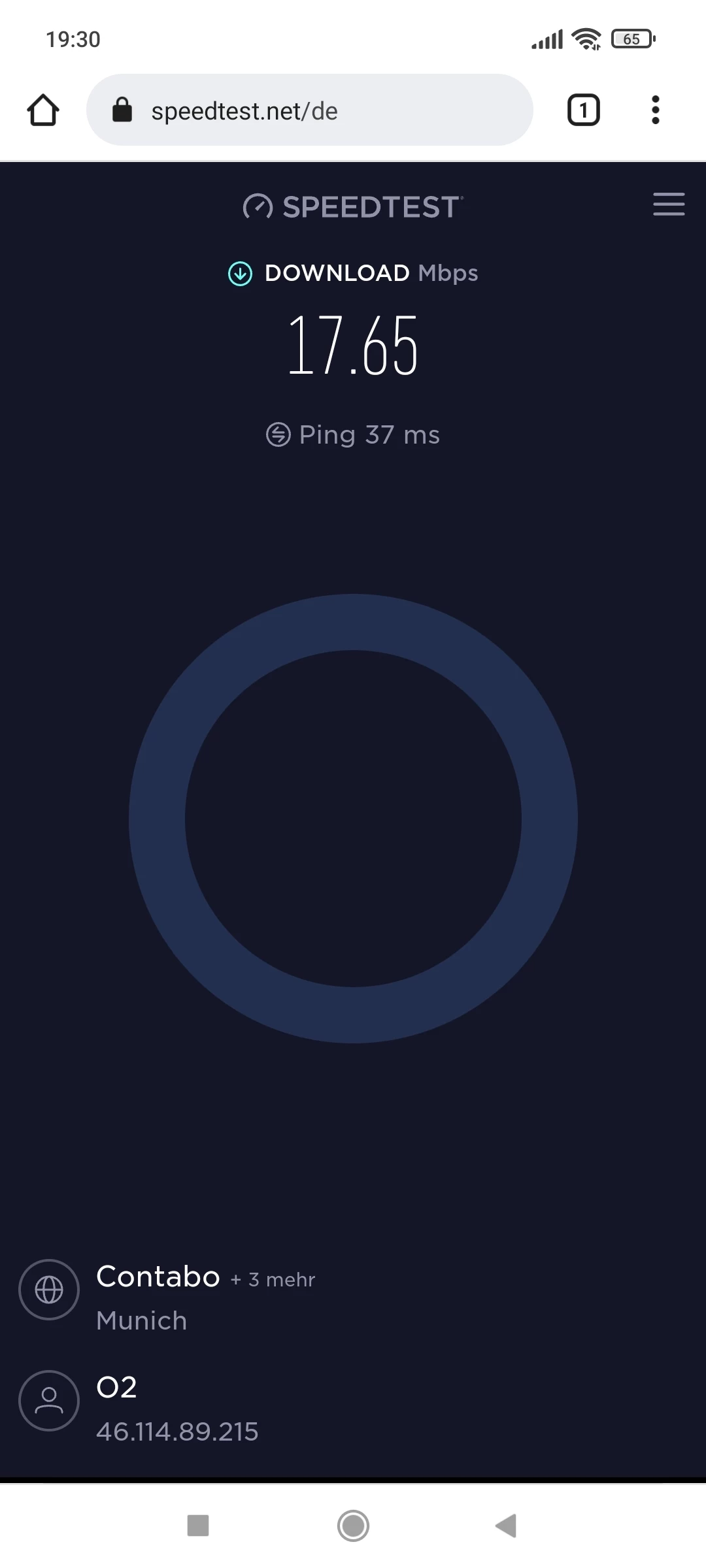The image size is (706, 1568).
Task: Tap the Android back button
Action: tap(506, 1526)
